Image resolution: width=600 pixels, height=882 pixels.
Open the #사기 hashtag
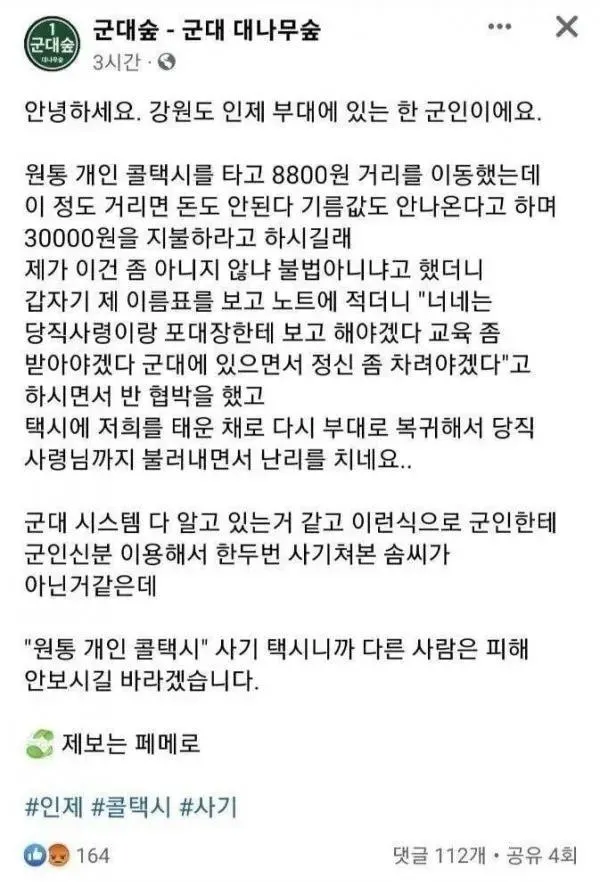[207, 807]
